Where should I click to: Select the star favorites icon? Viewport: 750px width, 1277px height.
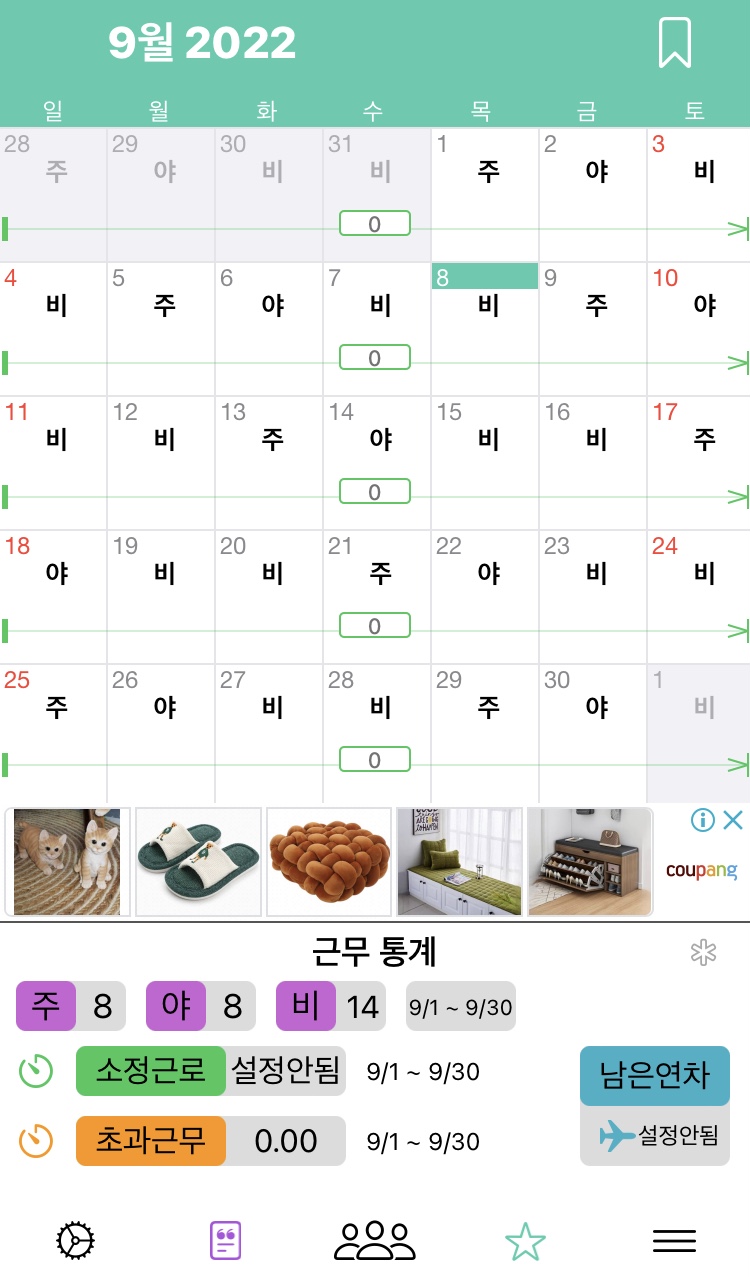coord(524,1239)
